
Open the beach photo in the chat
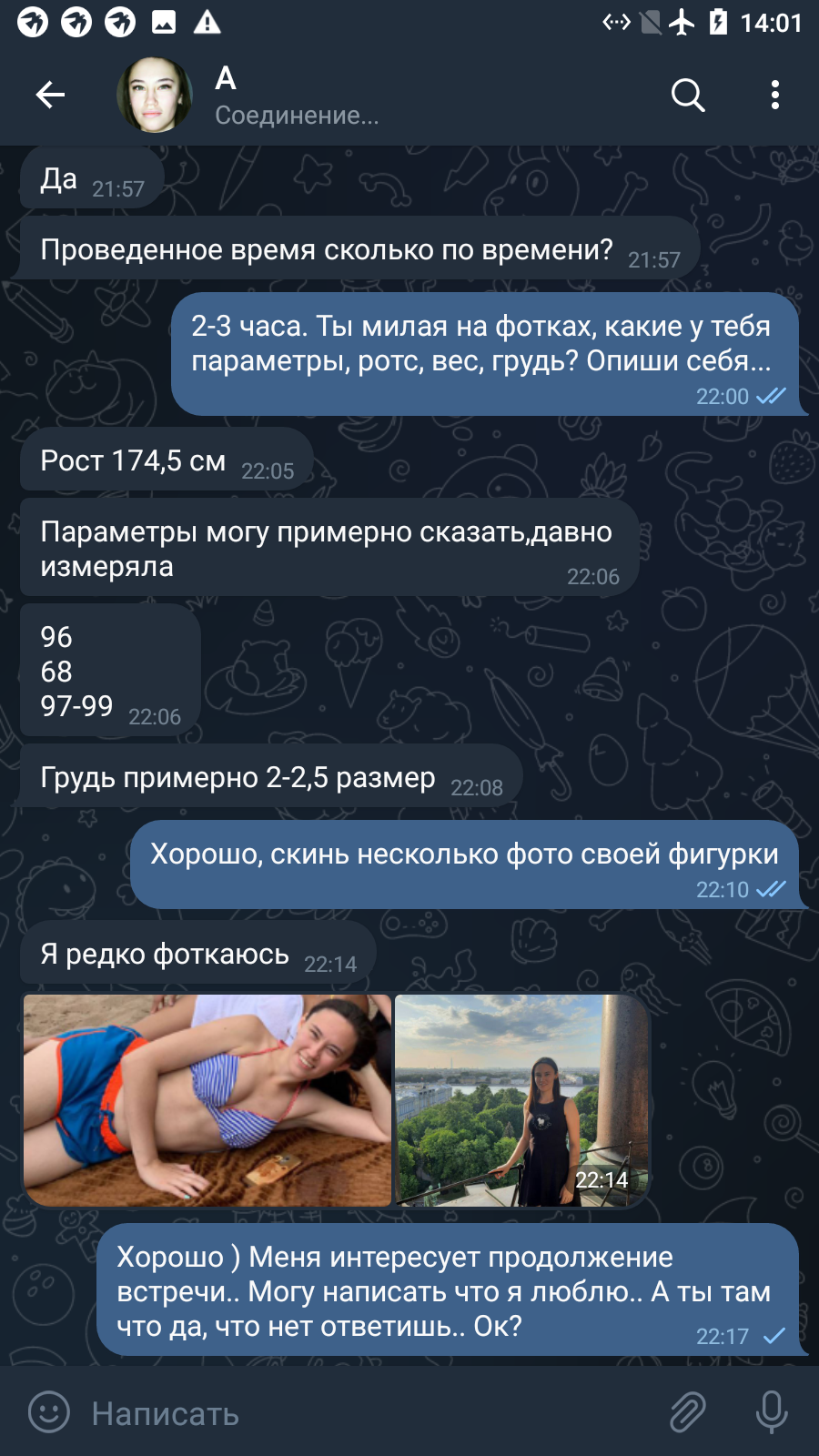(207, 1100)
